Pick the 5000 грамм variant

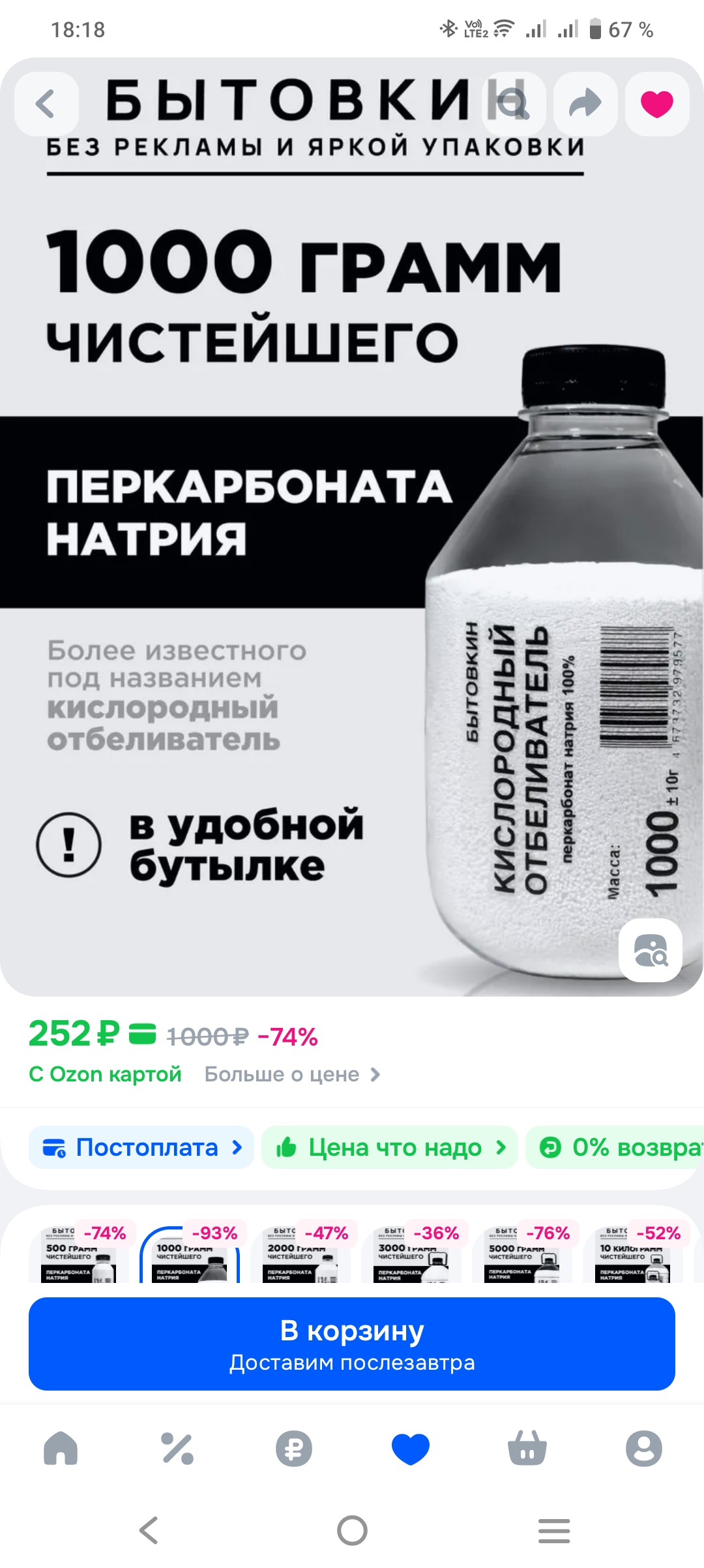(x=522, y=1254)
